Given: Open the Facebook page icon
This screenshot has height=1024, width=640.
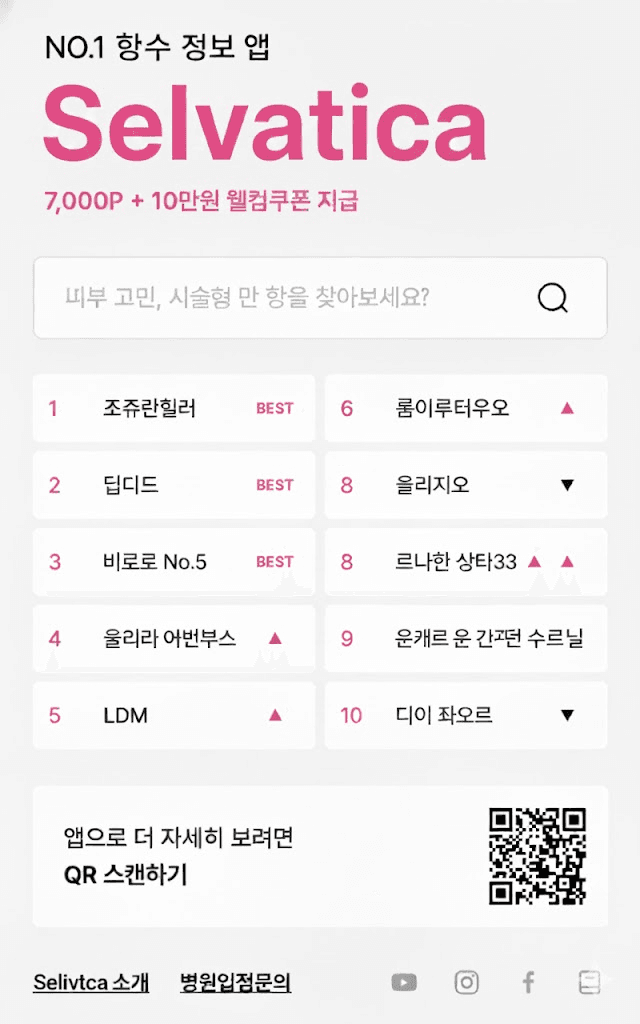Looking at the screenshot, I should click(x=528, y=982).
